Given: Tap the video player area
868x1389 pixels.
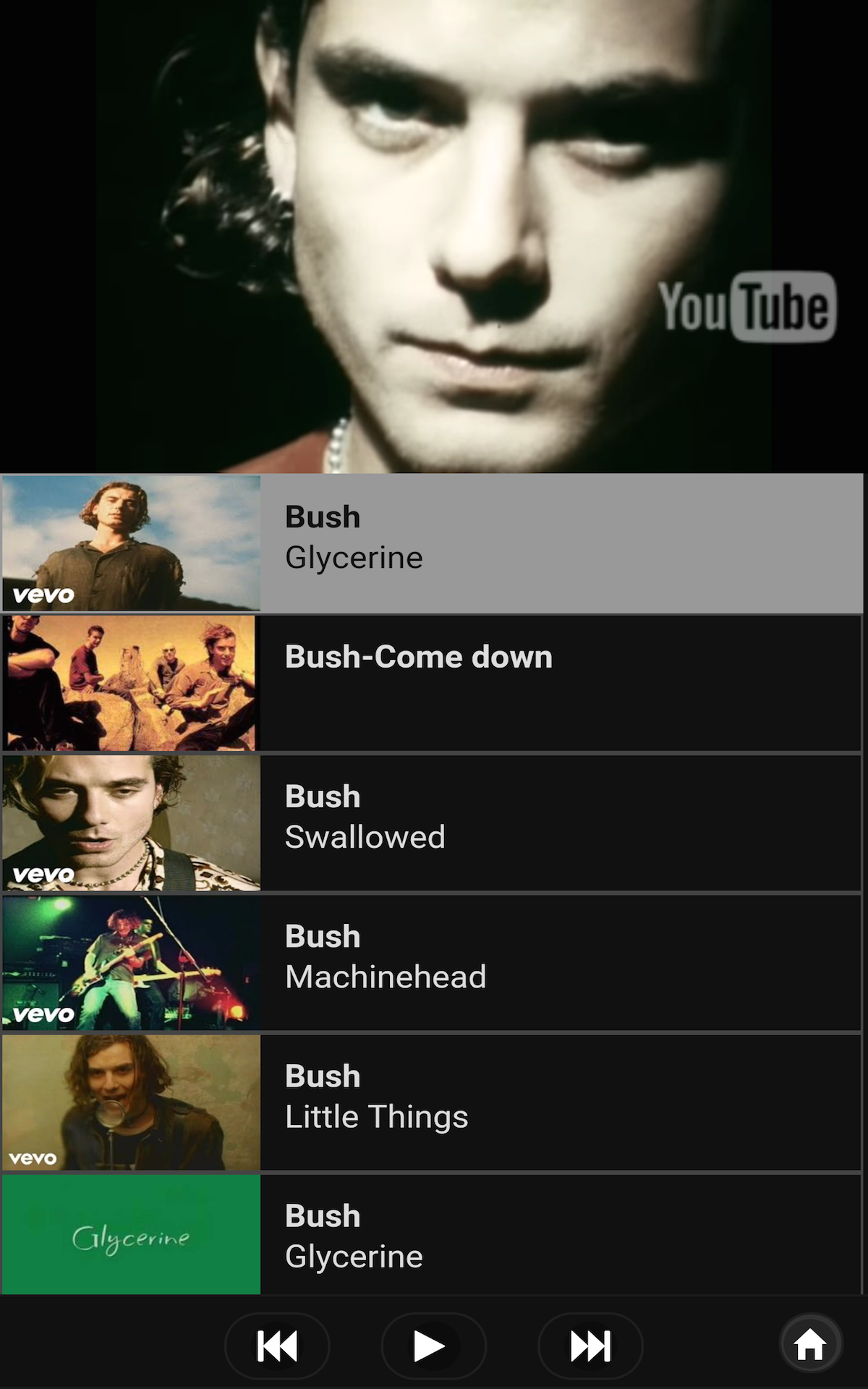Looking at the screenshot, I should click(x=434, y=235).
